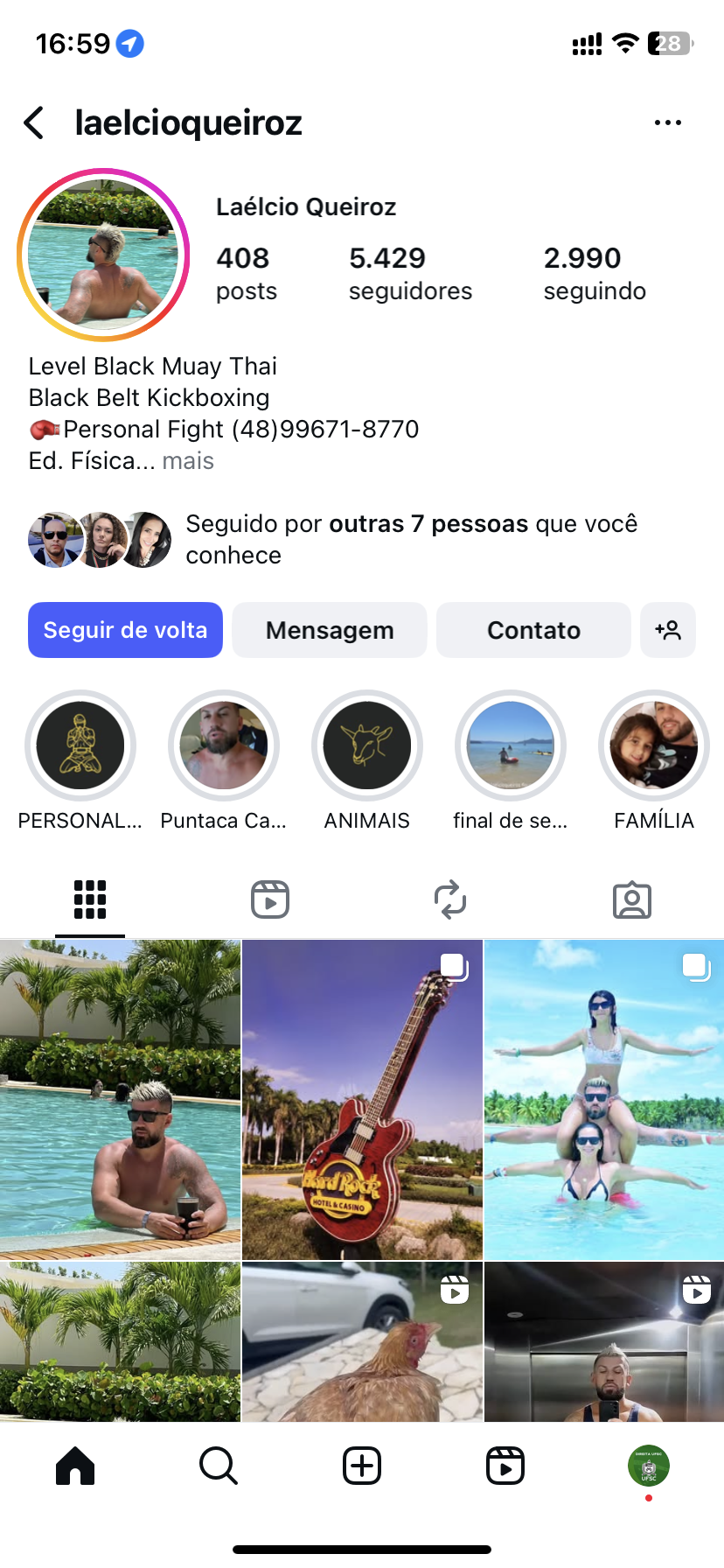Open the 2.990 seguindo list

click(x=594, y=273)
